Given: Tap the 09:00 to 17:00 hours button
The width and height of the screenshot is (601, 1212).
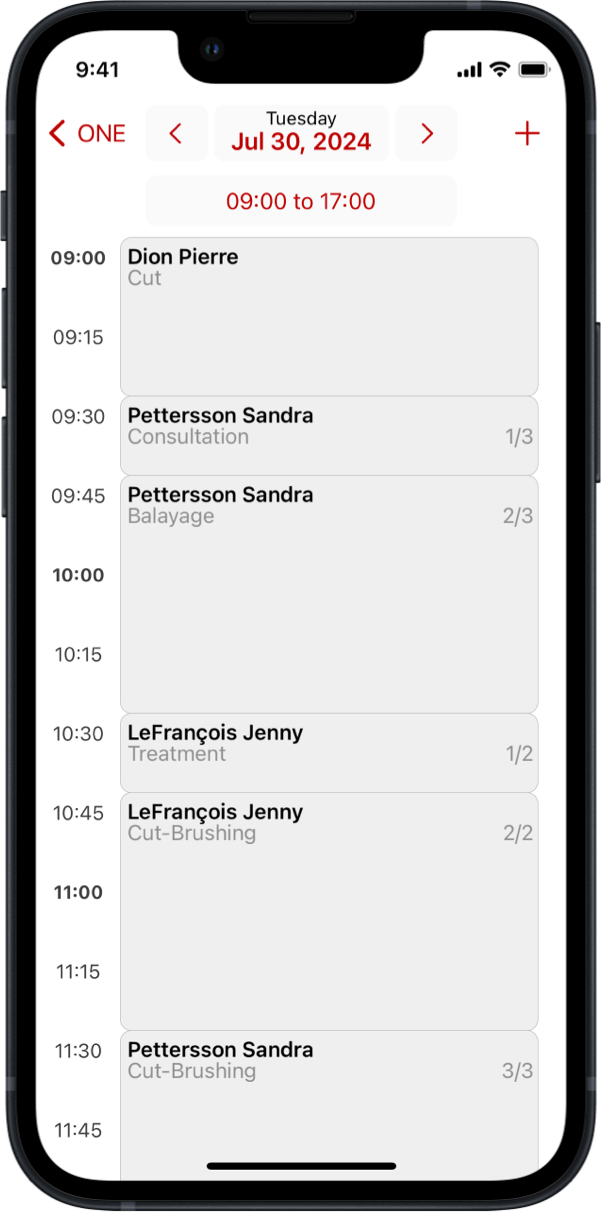Looking at the screenshot, I should pyautogui.click(x=301, y=201).
